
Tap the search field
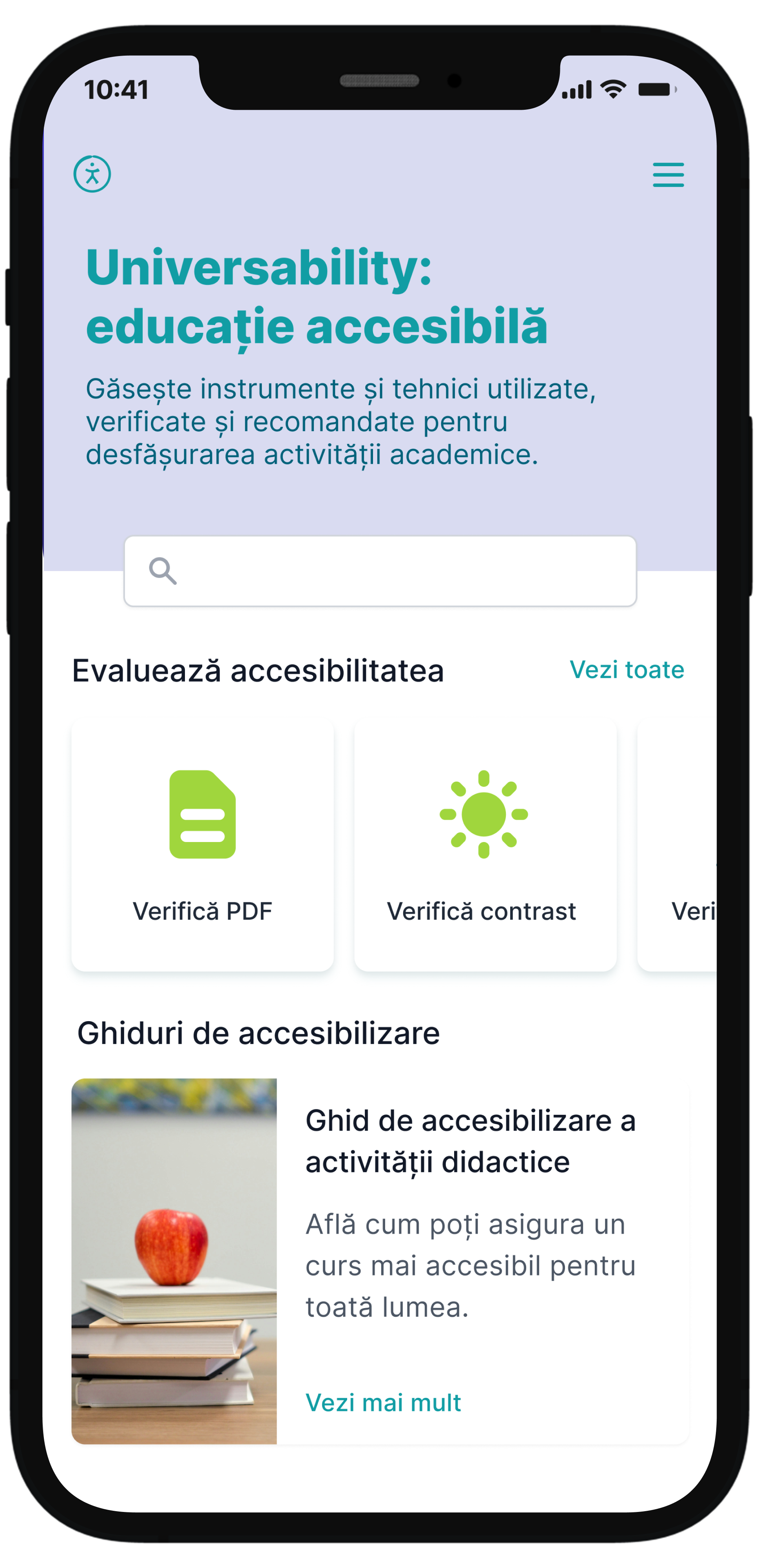380,571
